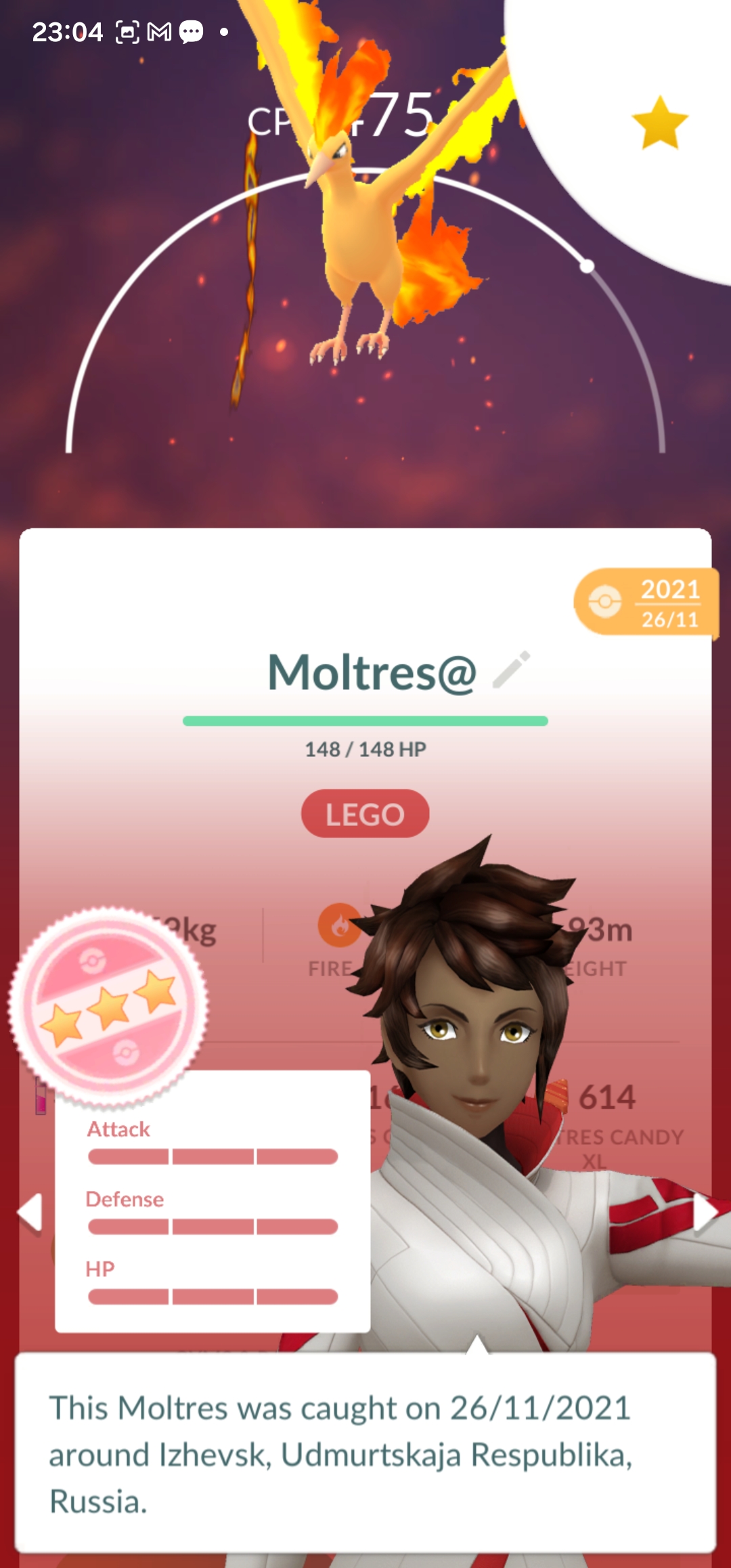The height and width of the screenshot is (1568, 731).
Task: Open the LEGO tag
Action: 365,814
